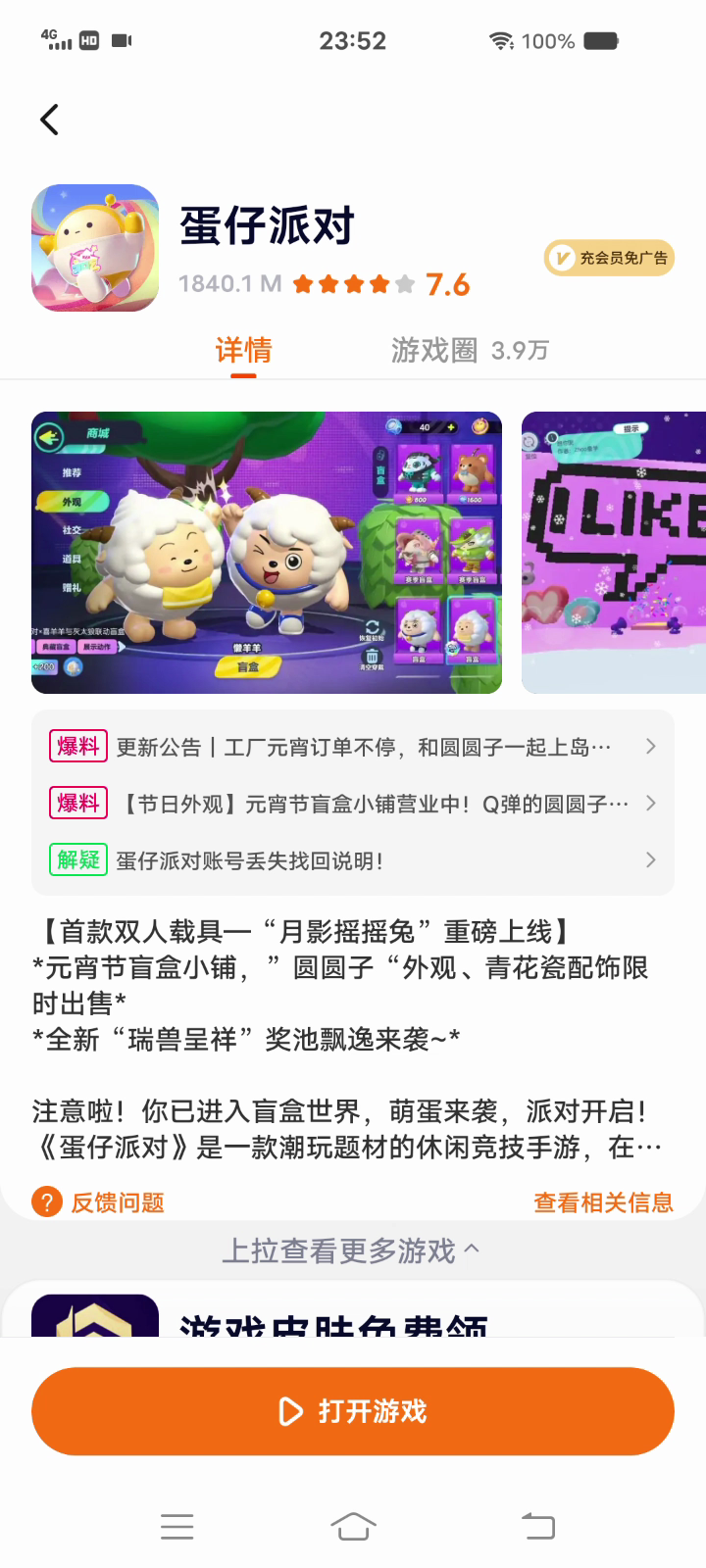Go back using the top-left arrow
Image resolution: width=706 pixels, height=1568 pixels.
49,120
